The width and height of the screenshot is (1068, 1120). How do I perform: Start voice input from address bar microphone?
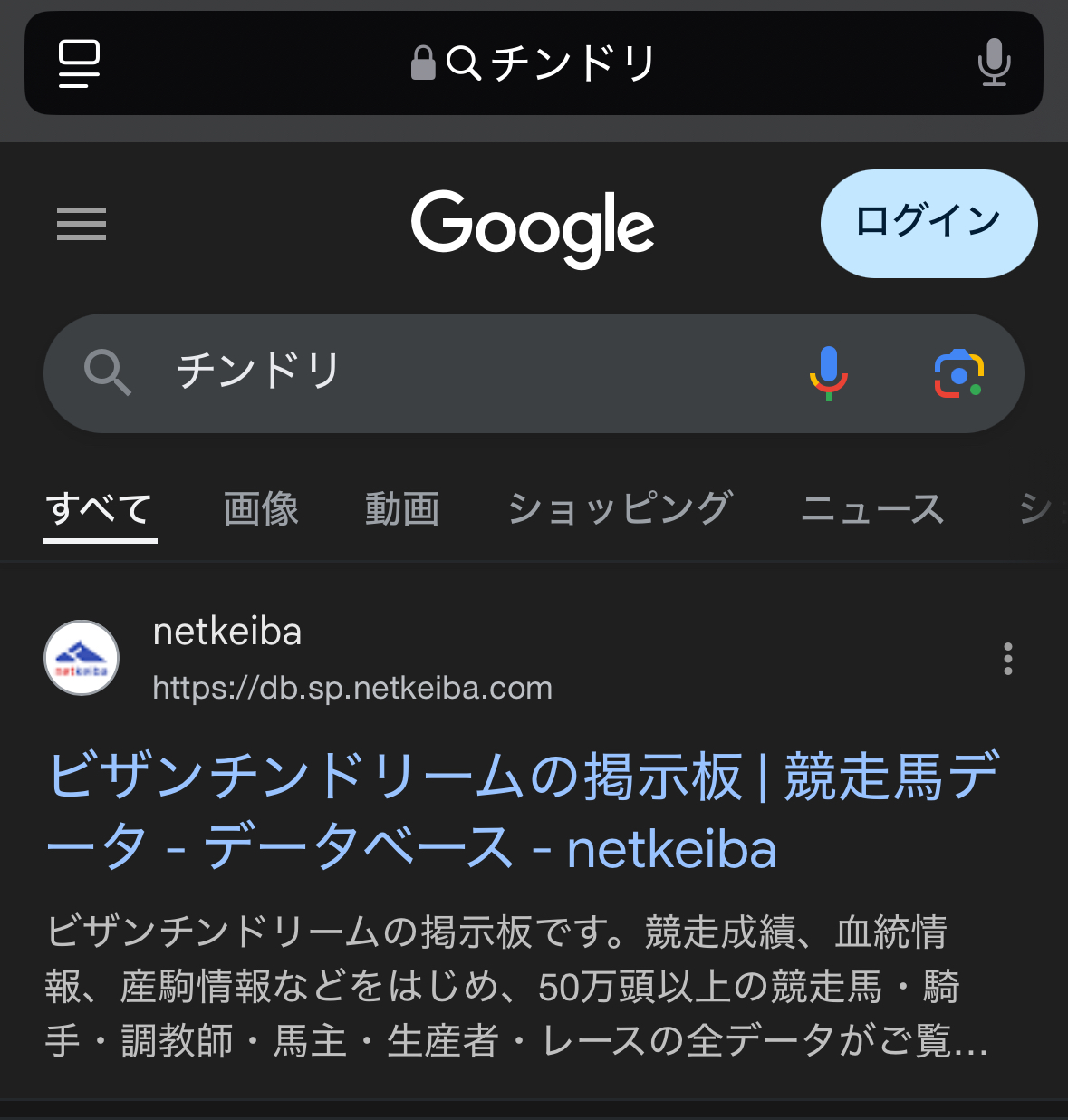tap(994, 63)
